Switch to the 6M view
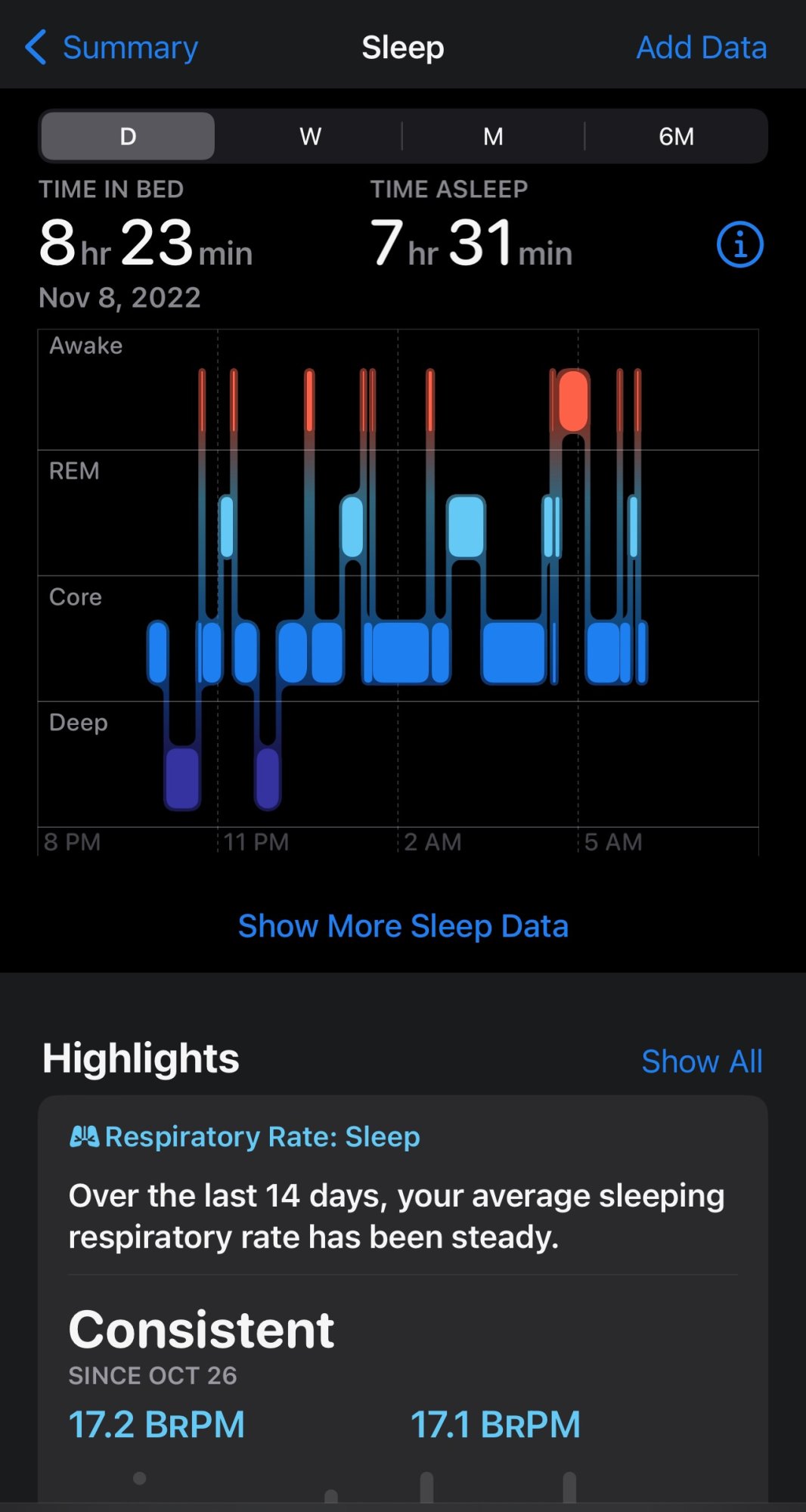The image size is (806, 1512). [x=676, y=136]
